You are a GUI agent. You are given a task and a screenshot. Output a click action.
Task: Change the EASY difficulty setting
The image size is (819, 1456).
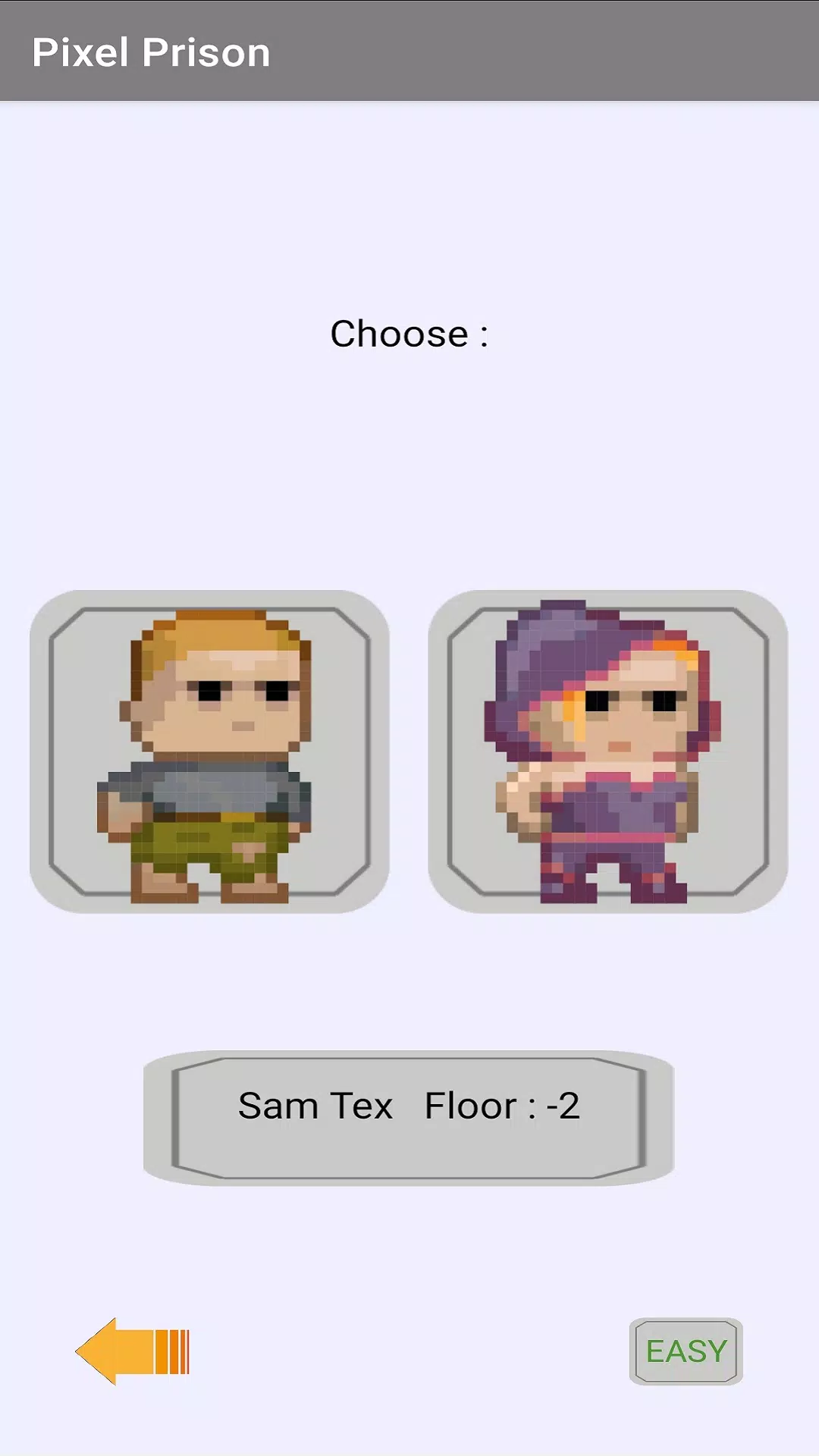pos(686,1351)
